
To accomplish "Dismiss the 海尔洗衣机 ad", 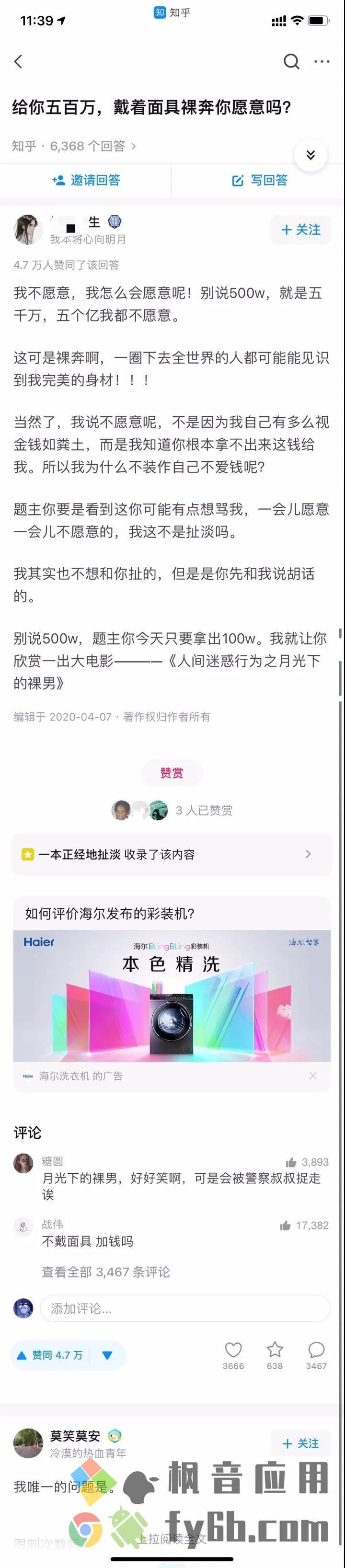I will 313,1076.
